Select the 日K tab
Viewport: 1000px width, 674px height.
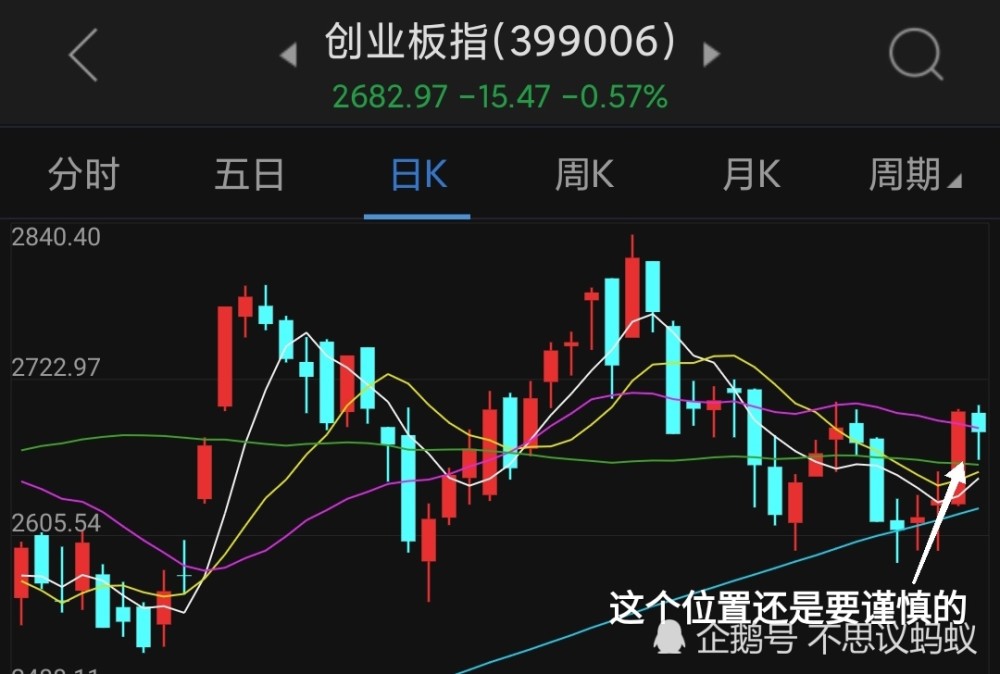click(x=418, y=174)
